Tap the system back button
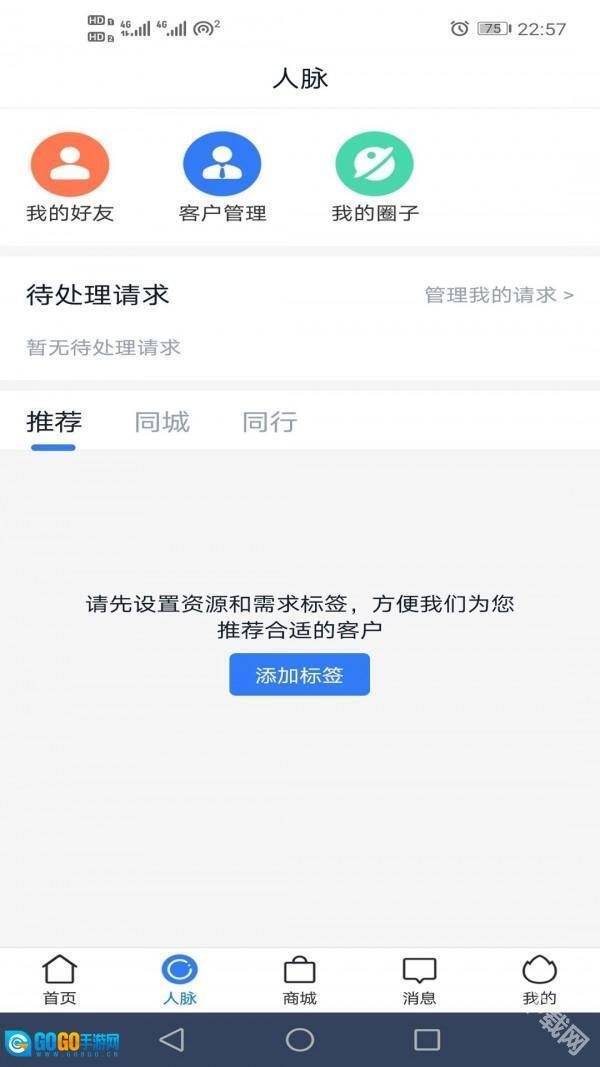 pos(172,1040)
